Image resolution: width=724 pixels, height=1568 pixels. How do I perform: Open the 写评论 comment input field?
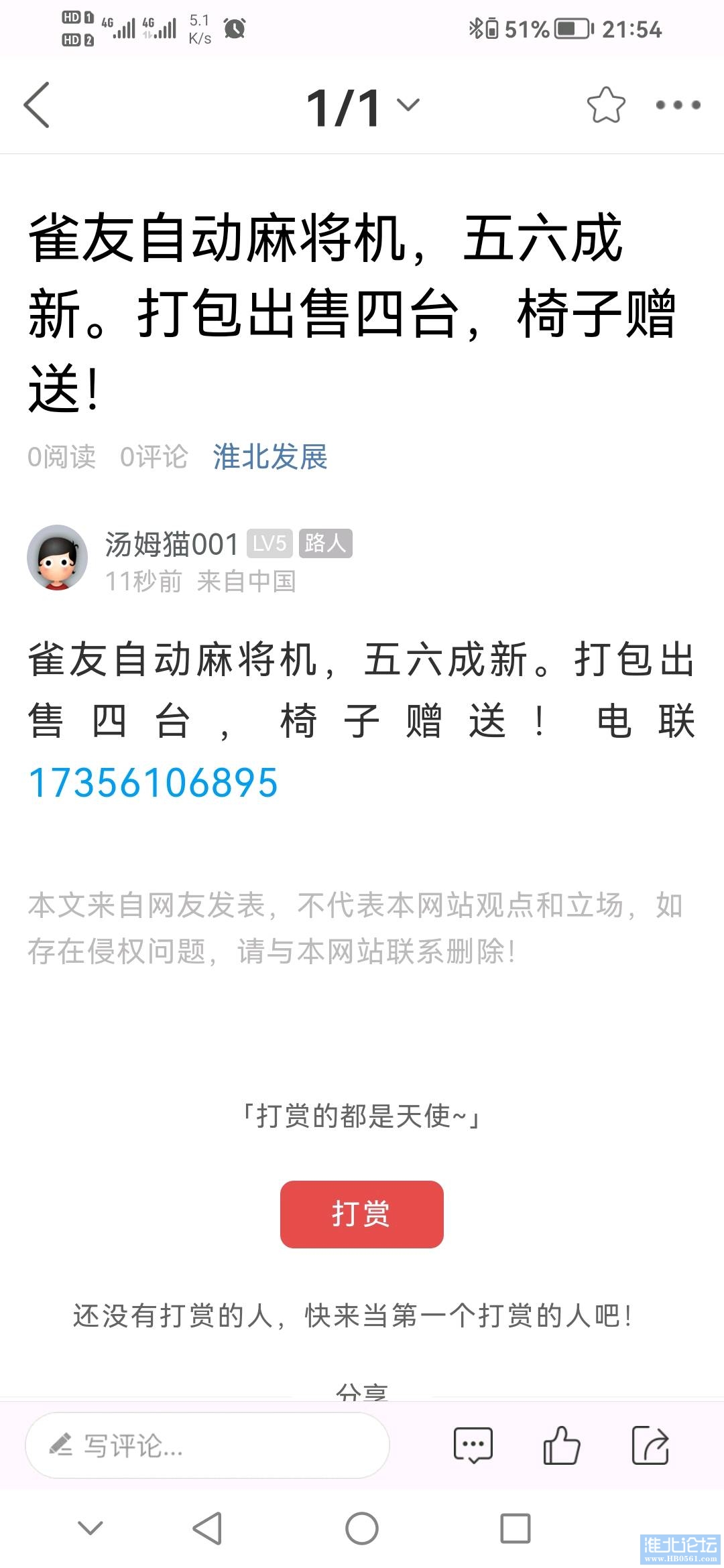pyautogui.click(x=207, y=1445)
